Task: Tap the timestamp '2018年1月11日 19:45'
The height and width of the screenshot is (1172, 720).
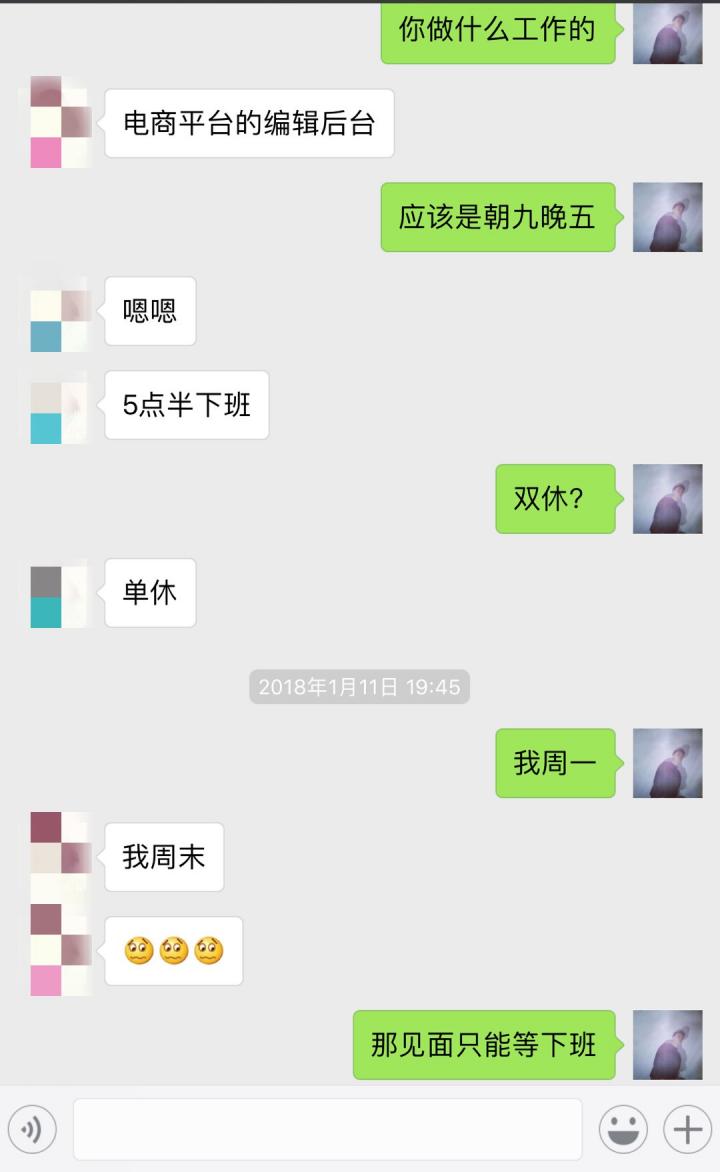Action: coord(358,687)
